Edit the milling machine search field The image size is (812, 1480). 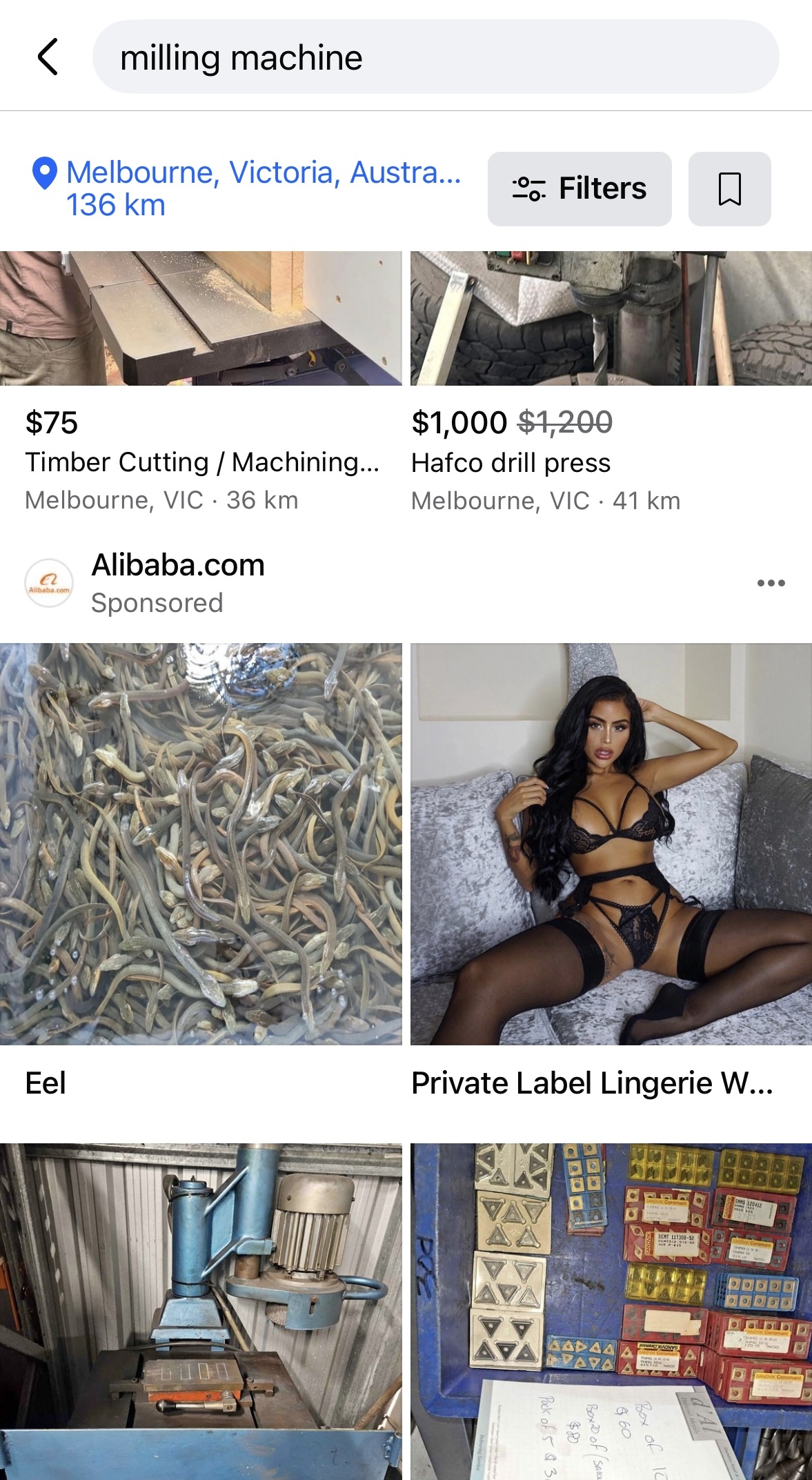click(x=435, y=57)
